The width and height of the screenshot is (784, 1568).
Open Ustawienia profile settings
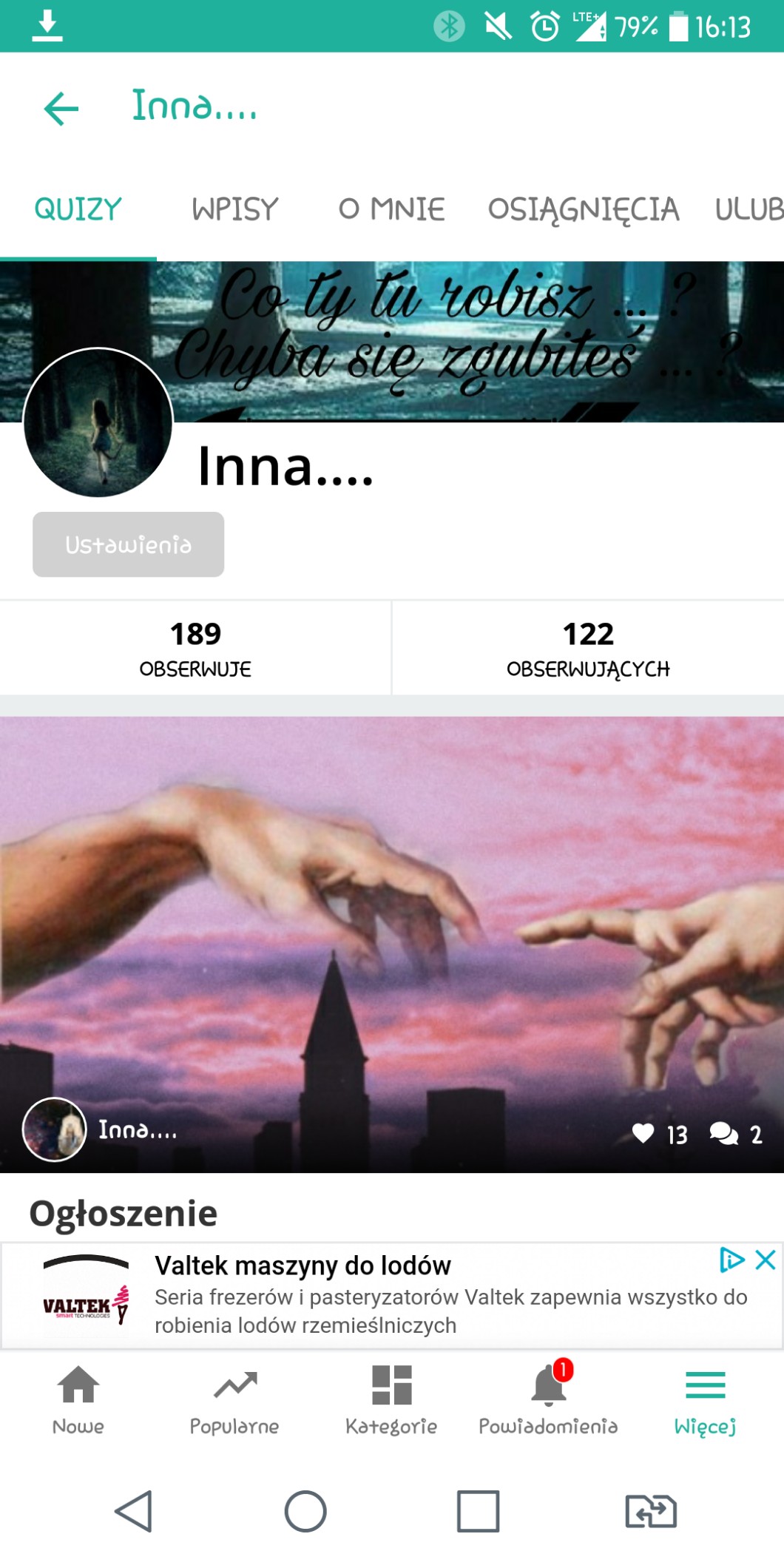(x=128, y=544)
